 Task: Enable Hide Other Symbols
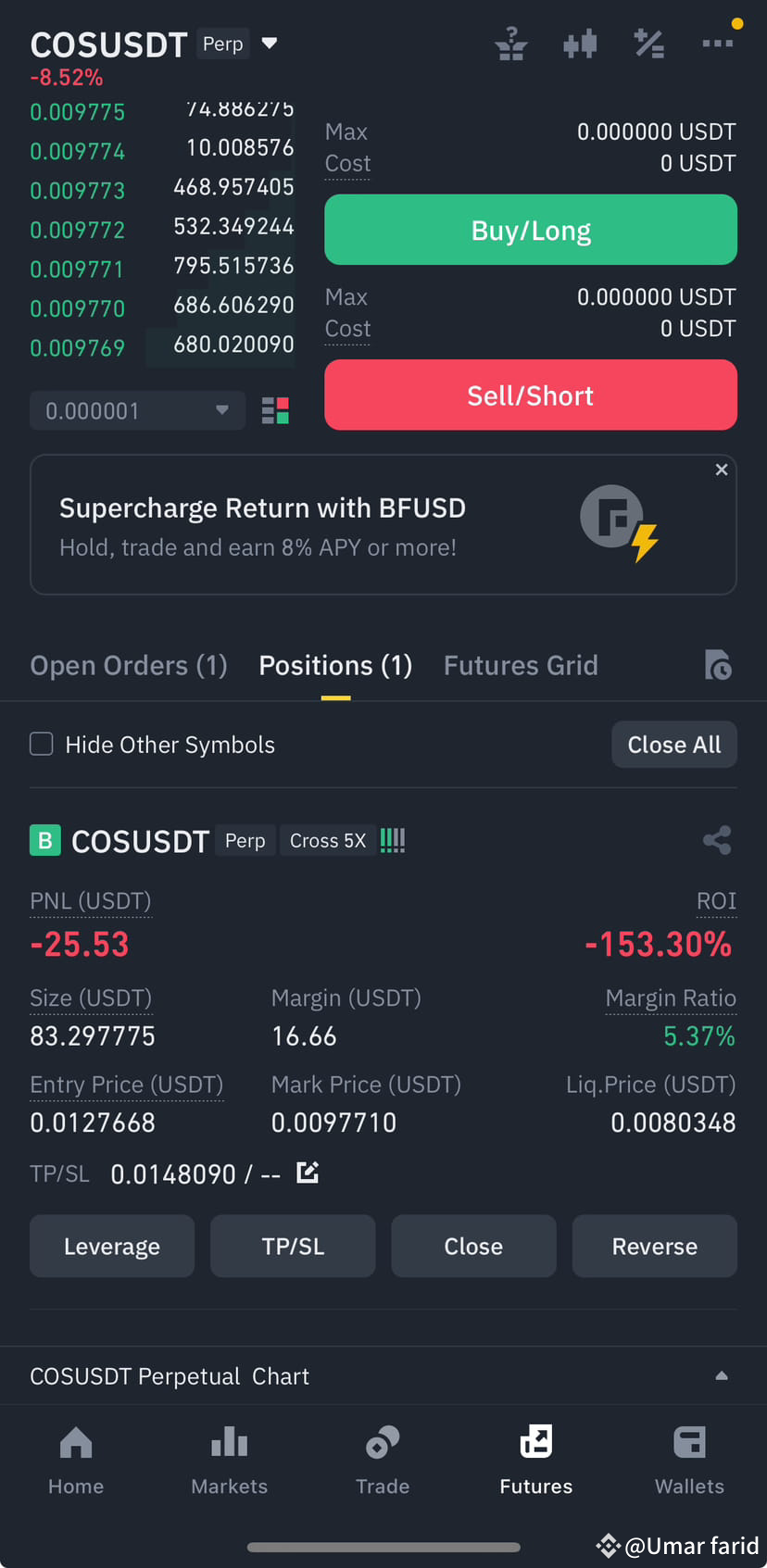click(41, 744)
